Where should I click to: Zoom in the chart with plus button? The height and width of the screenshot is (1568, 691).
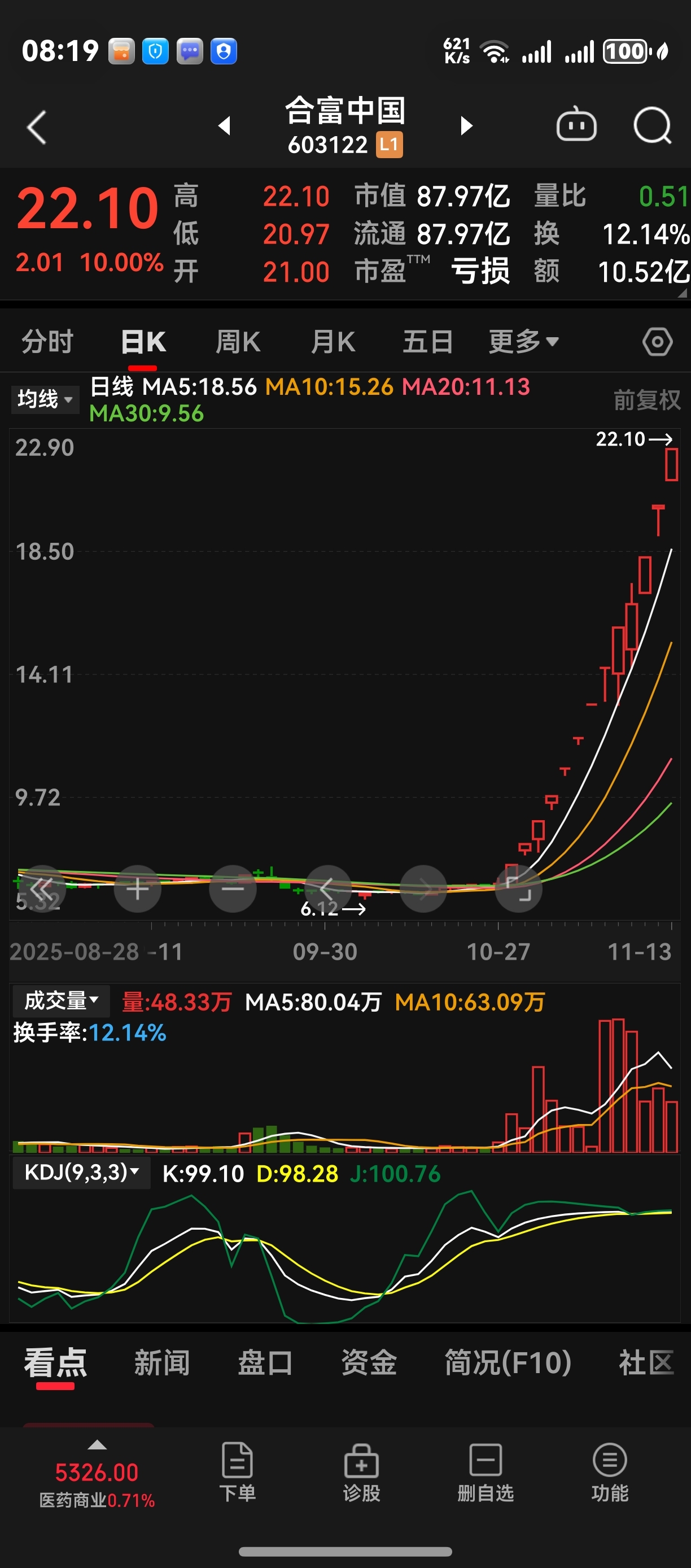click(x=138, y=888)
